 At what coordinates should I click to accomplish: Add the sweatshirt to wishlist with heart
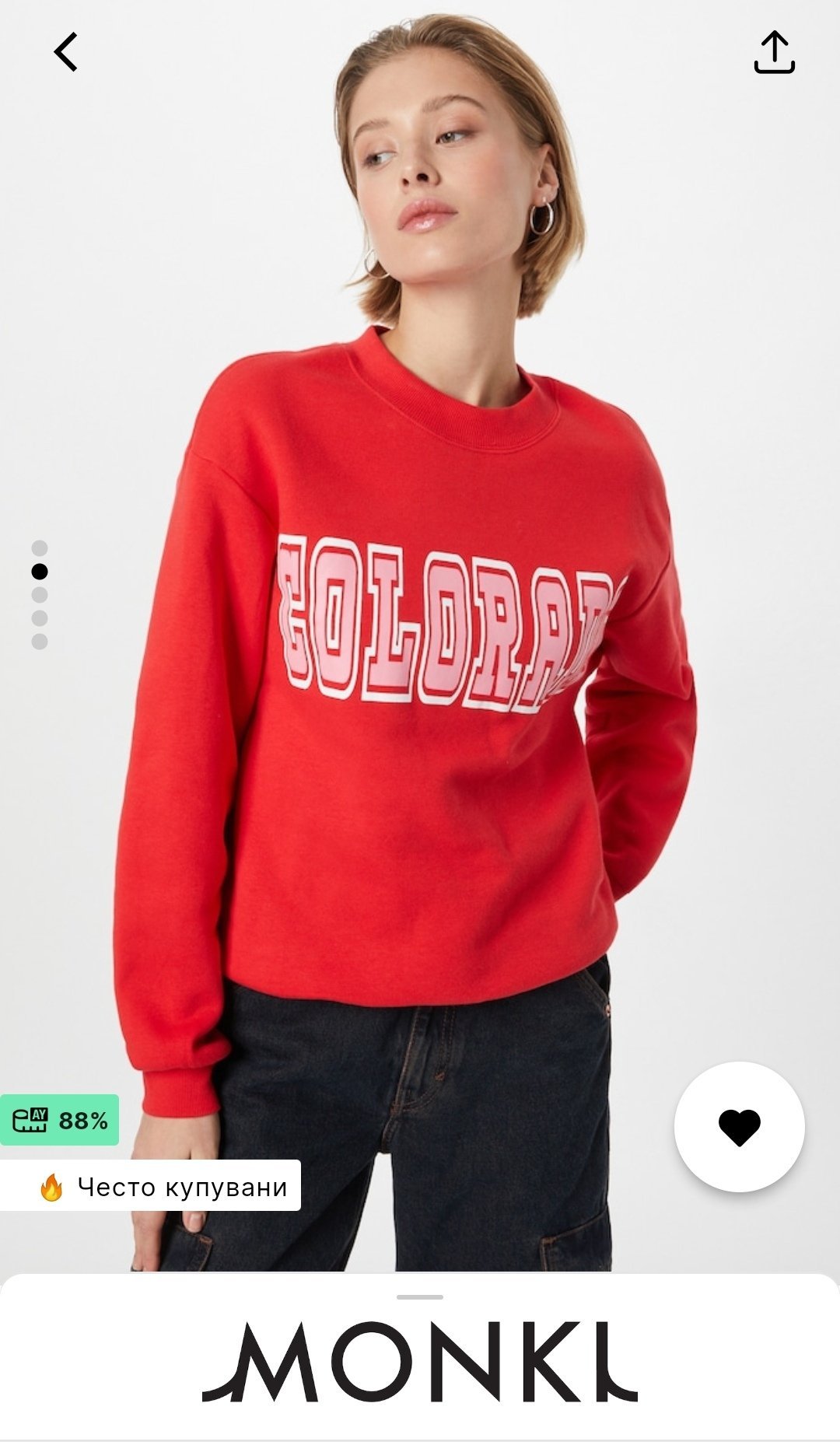739,1127
